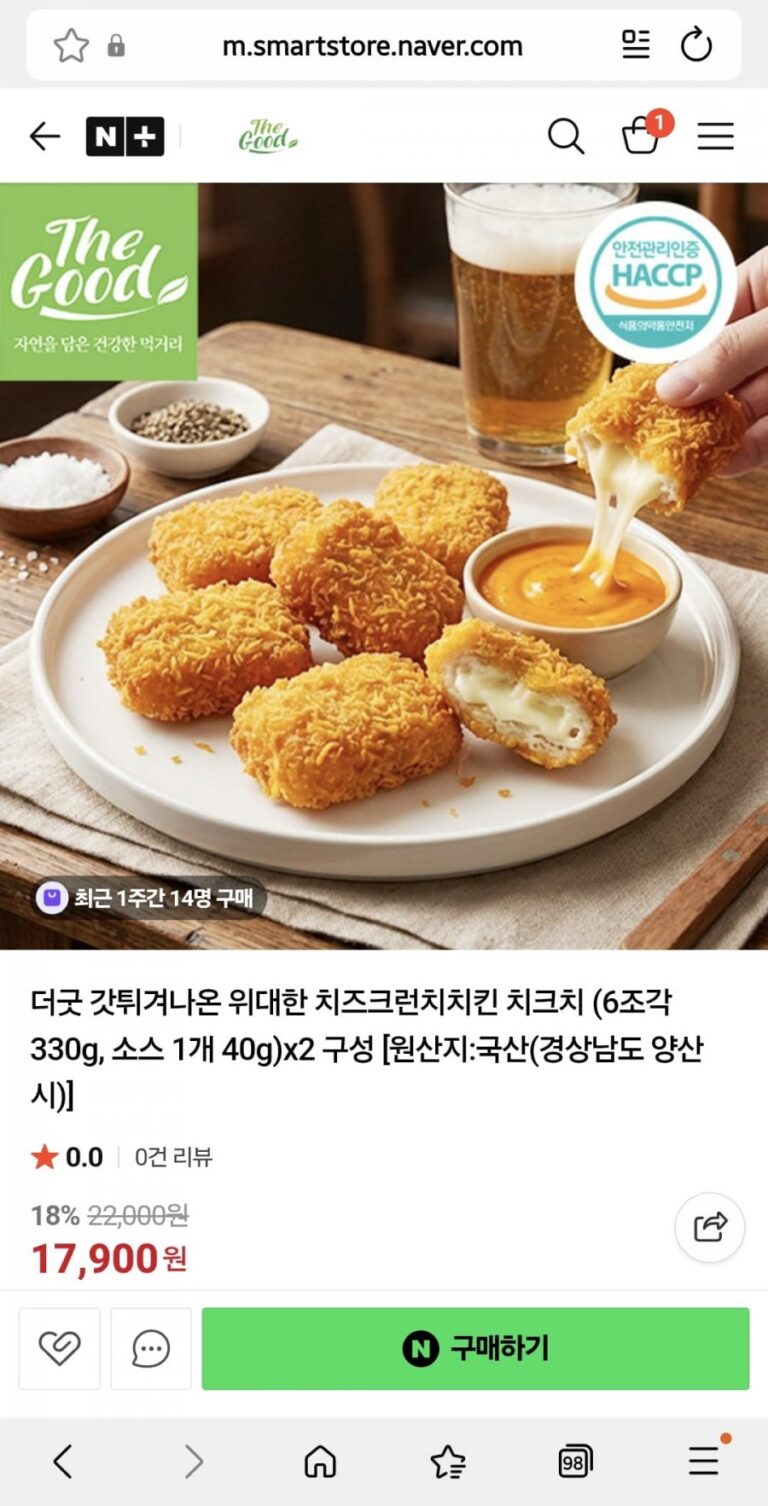Open the 0건 리뷰 reviews link

click(173, 1157)
